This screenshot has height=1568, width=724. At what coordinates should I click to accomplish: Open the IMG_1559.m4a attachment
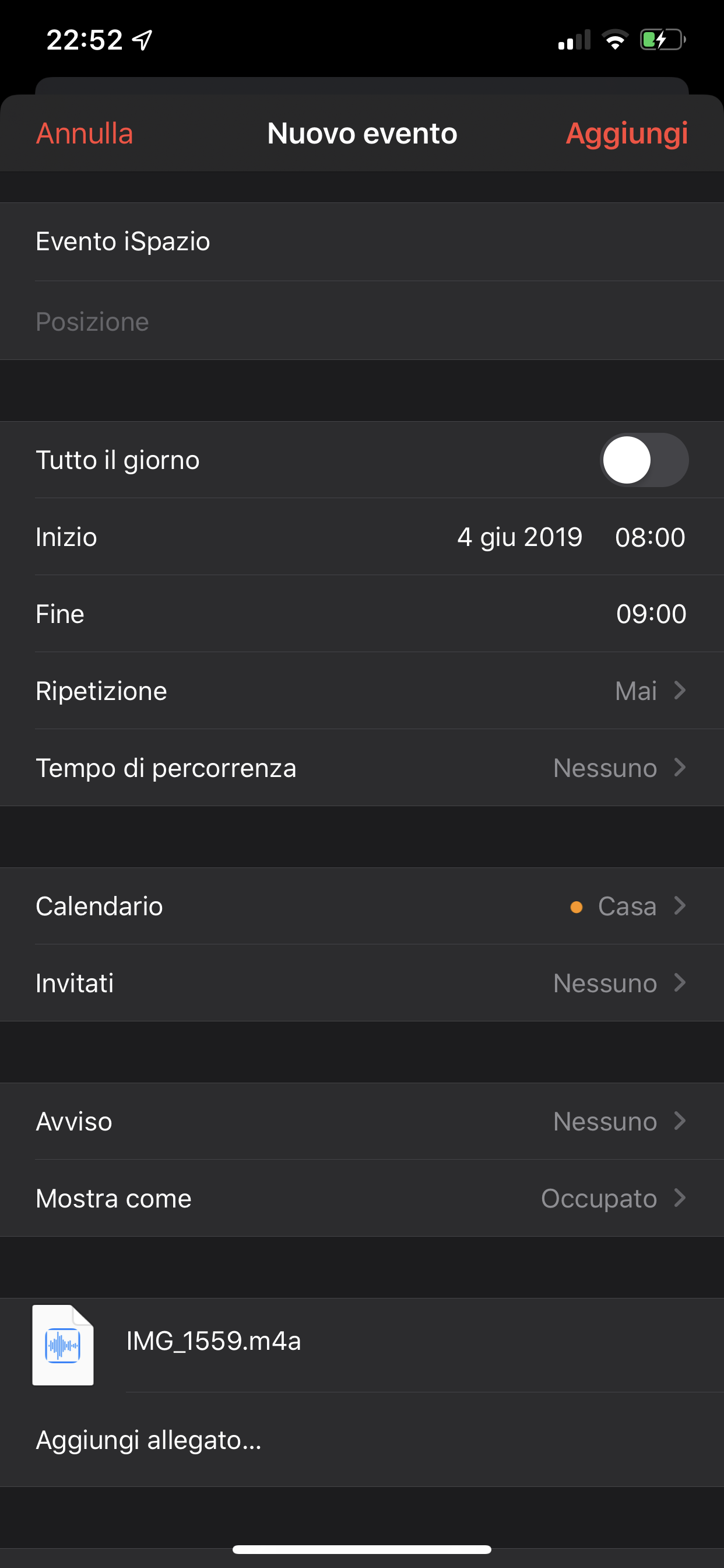pos(362,1345)
